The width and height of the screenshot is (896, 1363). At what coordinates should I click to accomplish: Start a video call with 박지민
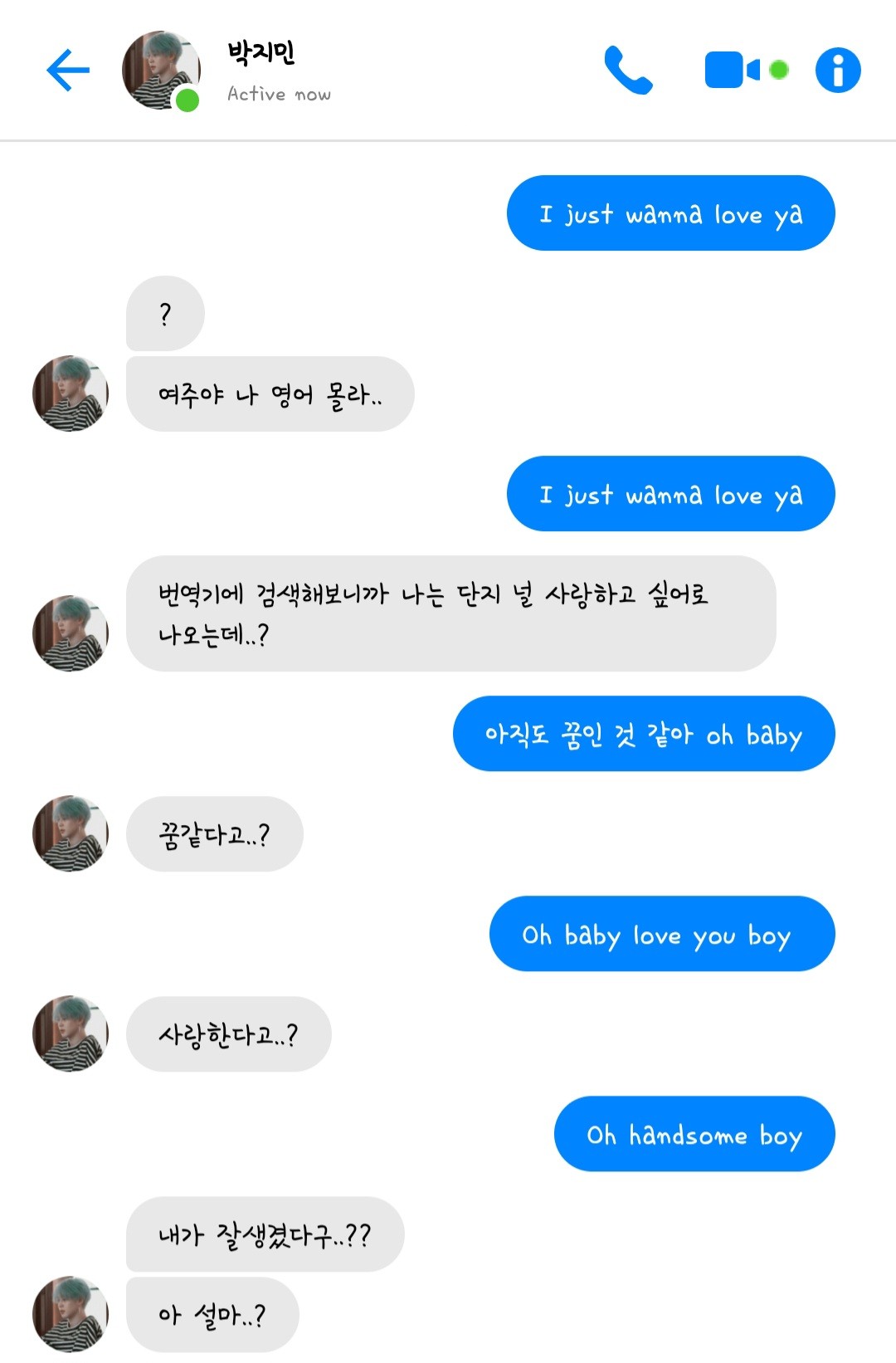point(733,70)
